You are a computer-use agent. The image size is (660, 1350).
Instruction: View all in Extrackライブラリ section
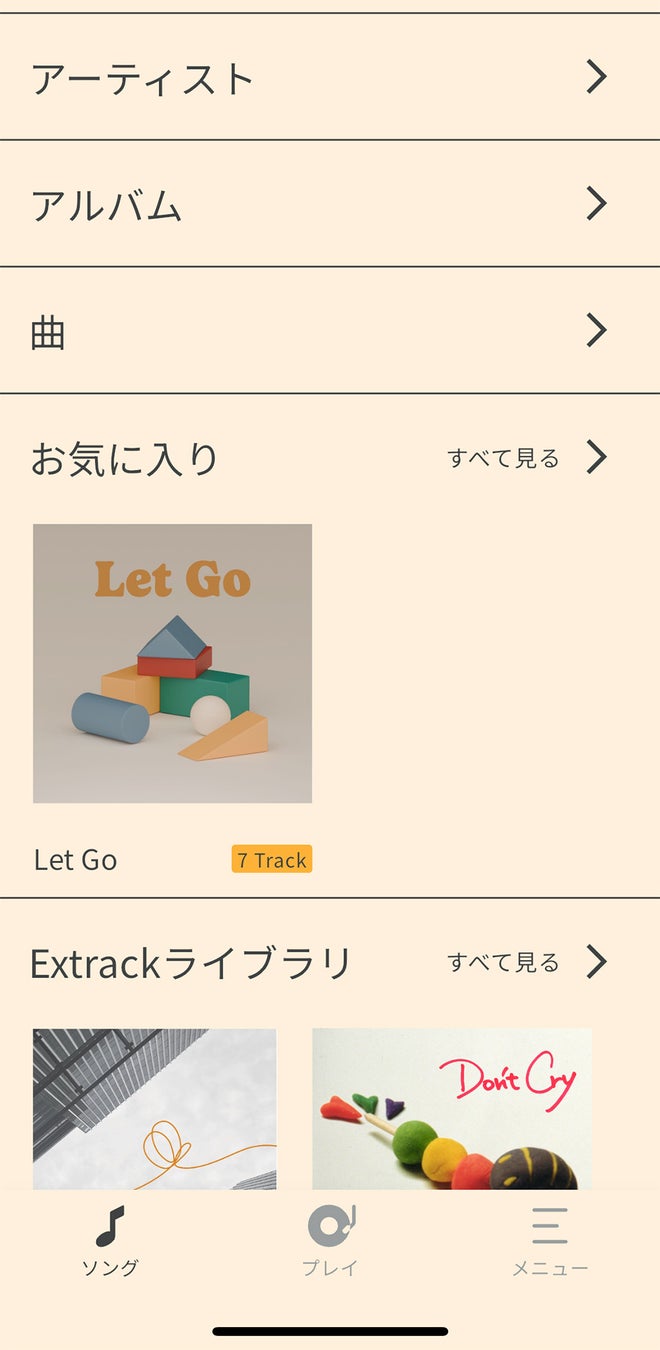click(526, 962)
